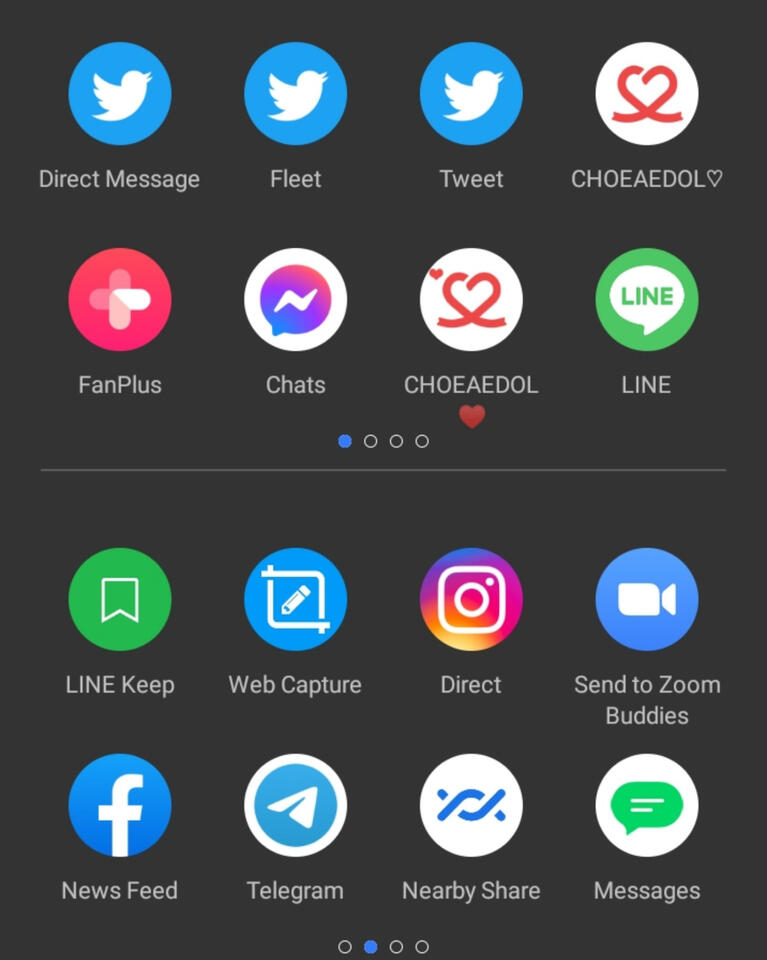The width and height of the screenshot is (767, 960).
Task: Share to a Twitter Fleet
Action: point(295,94)
